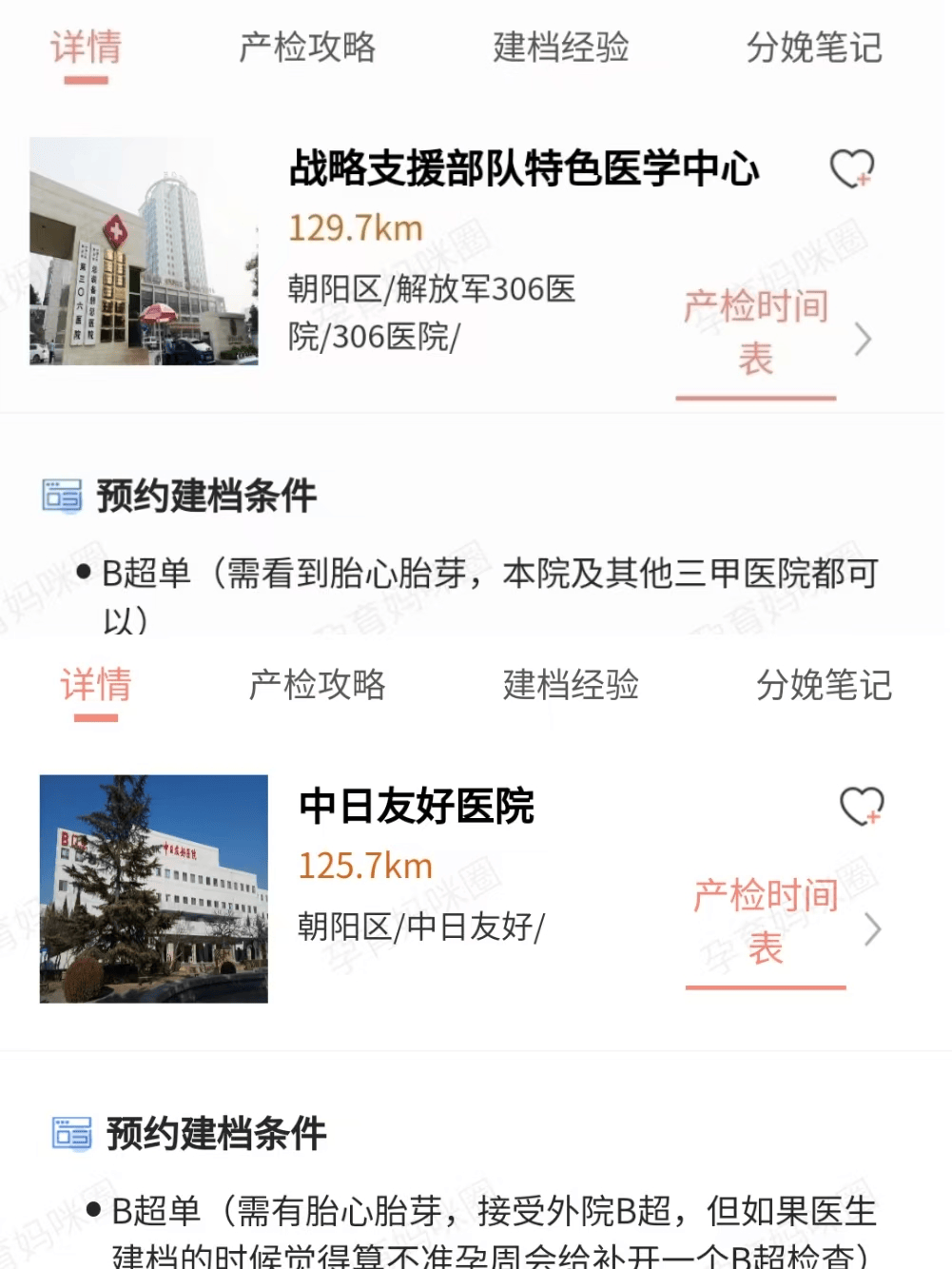Click the hospital name 中日友好医院
Screen dimensions: 952x1269
[x=417, y=807]
